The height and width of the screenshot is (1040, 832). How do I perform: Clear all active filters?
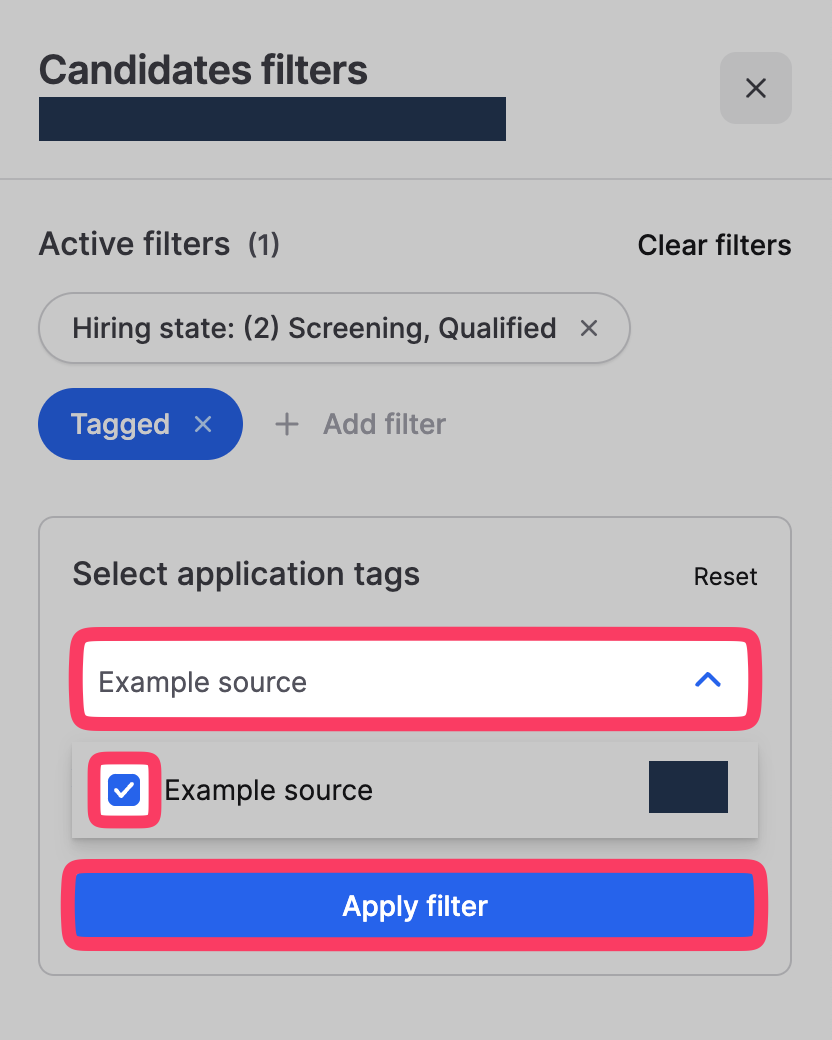[x=714, y=245]
